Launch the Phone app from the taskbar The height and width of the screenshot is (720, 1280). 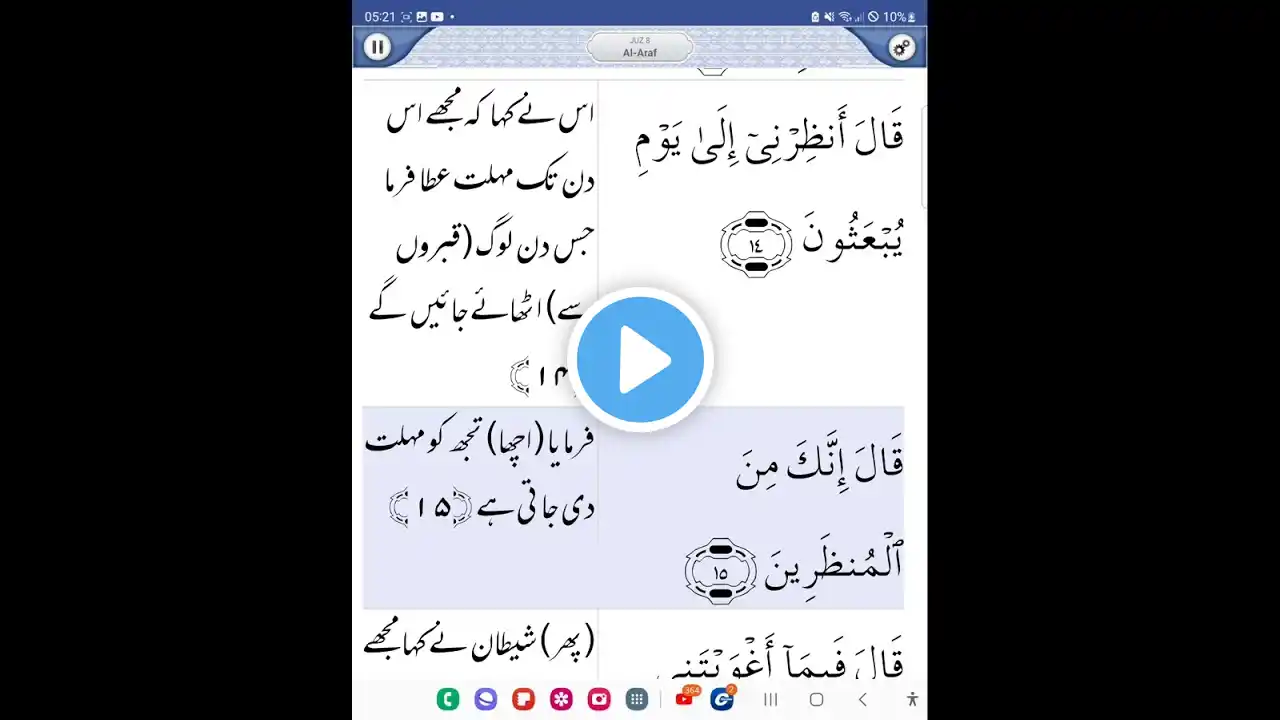(447, 700)
